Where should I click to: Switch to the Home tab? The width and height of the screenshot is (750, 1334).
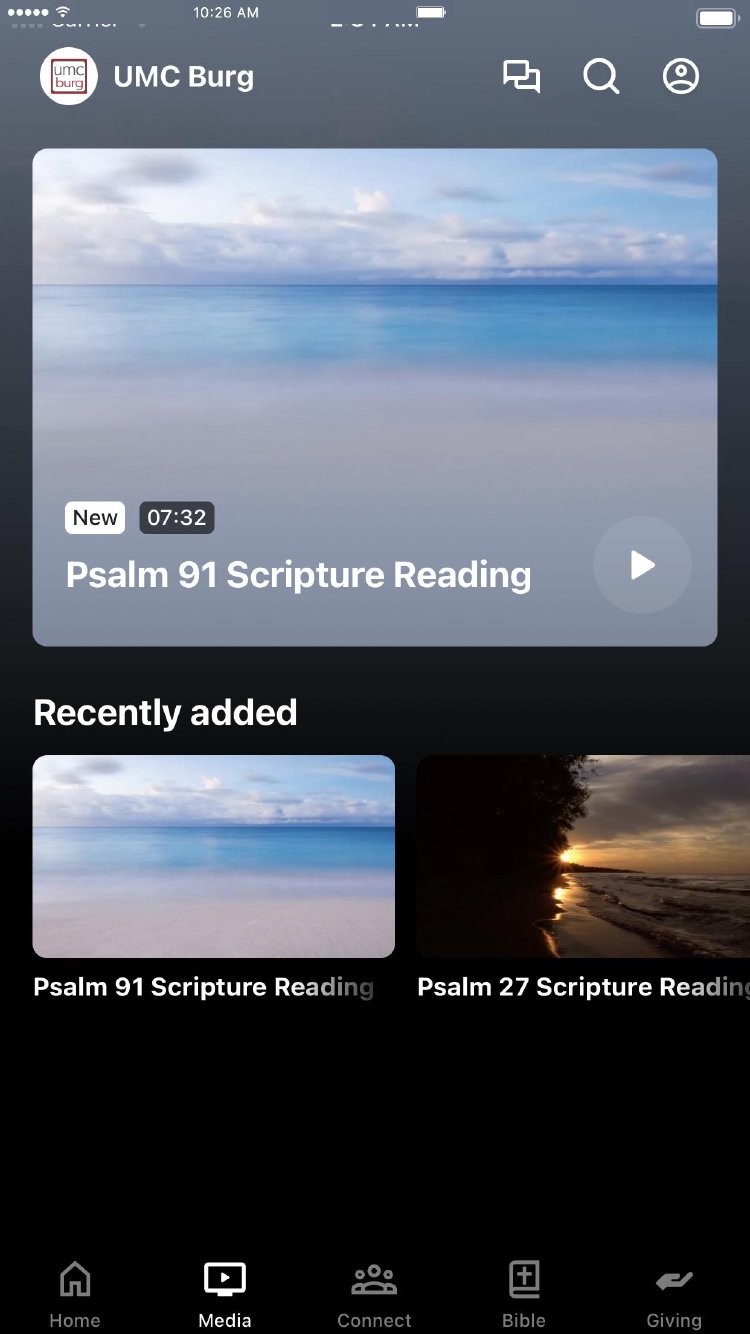75,1294
